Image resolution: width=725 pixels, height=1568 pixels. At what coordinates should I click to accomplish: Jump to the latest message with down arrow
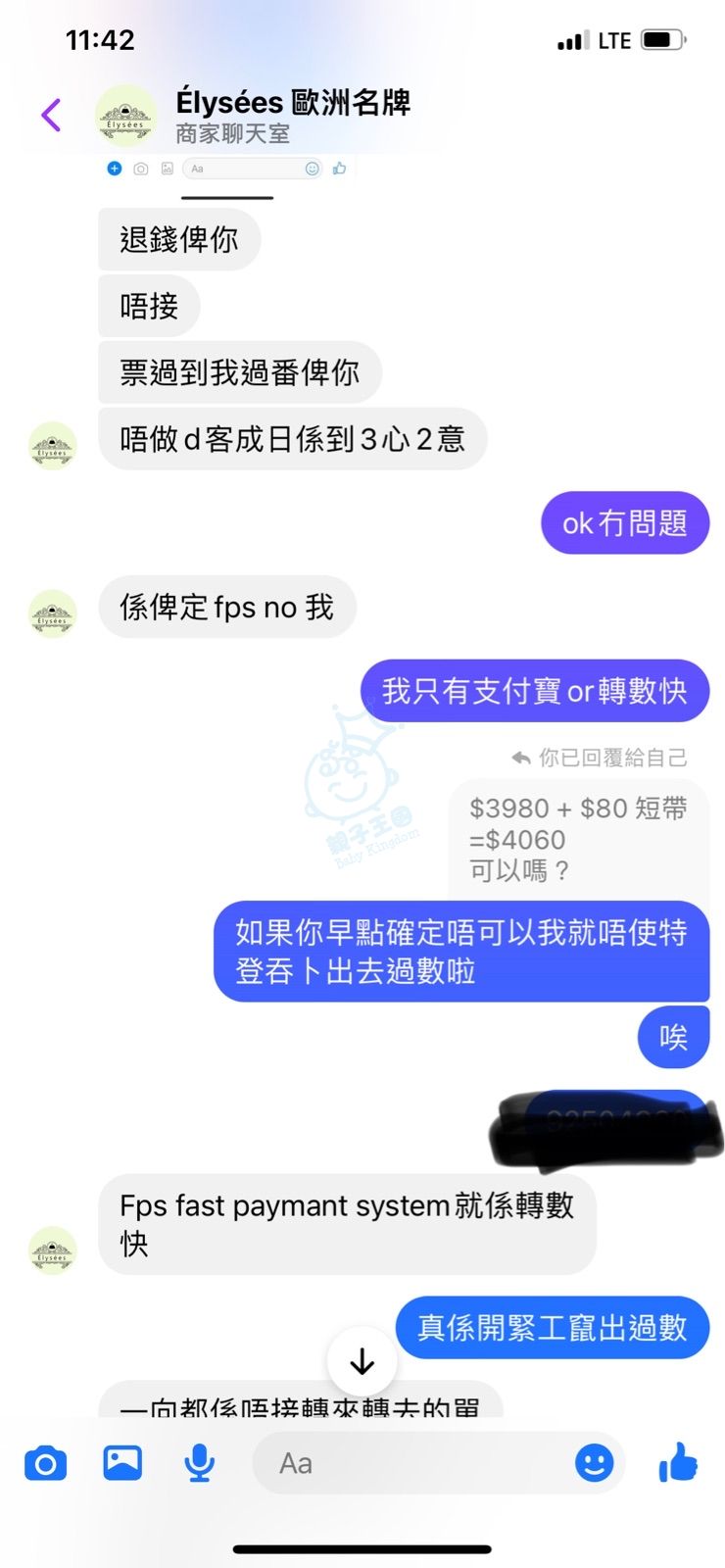pos(362,1361)
